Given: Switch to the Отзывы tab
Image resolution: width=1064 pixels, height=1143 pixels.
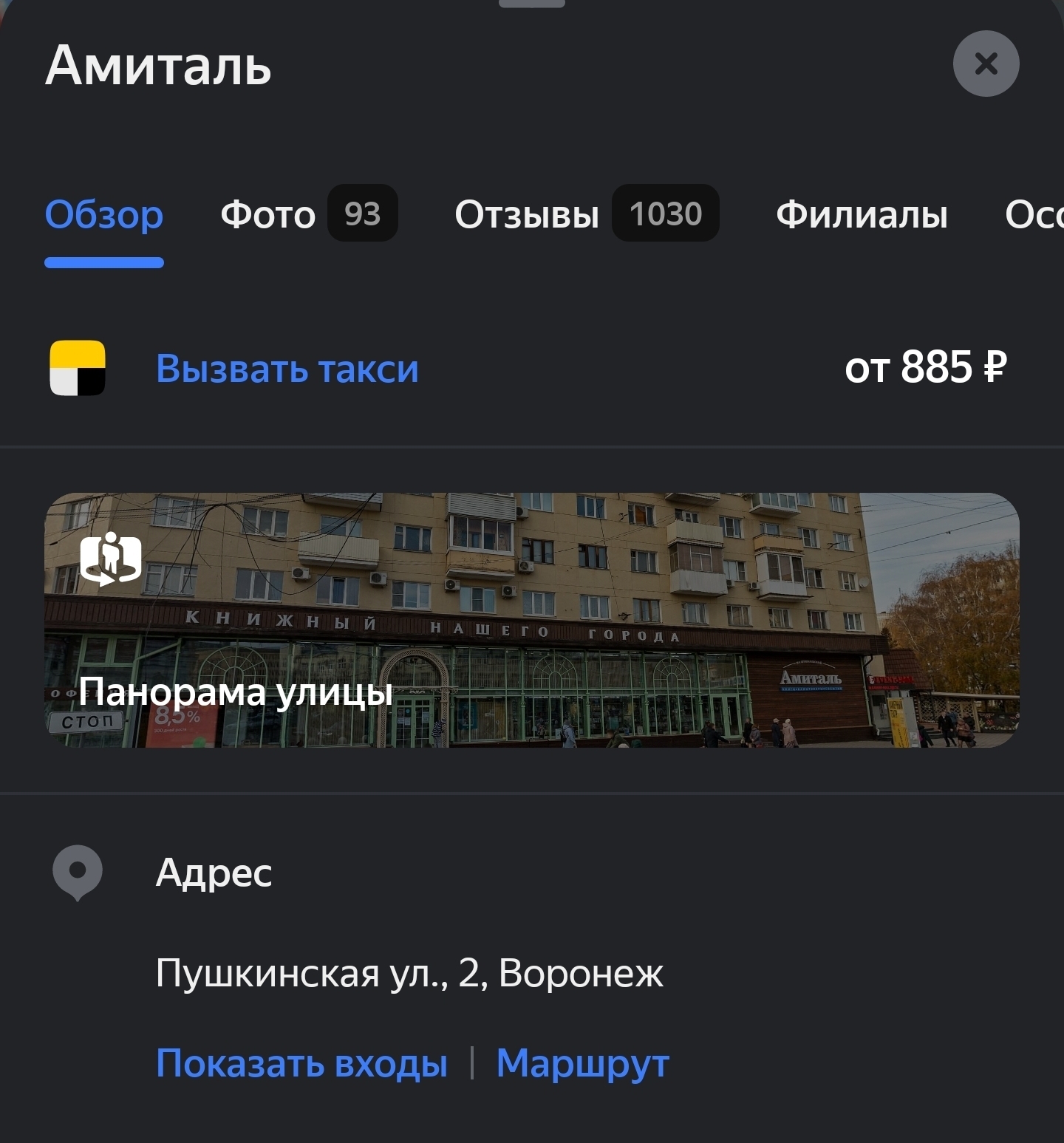Looking at the screenshot, I should pos(586,215).
